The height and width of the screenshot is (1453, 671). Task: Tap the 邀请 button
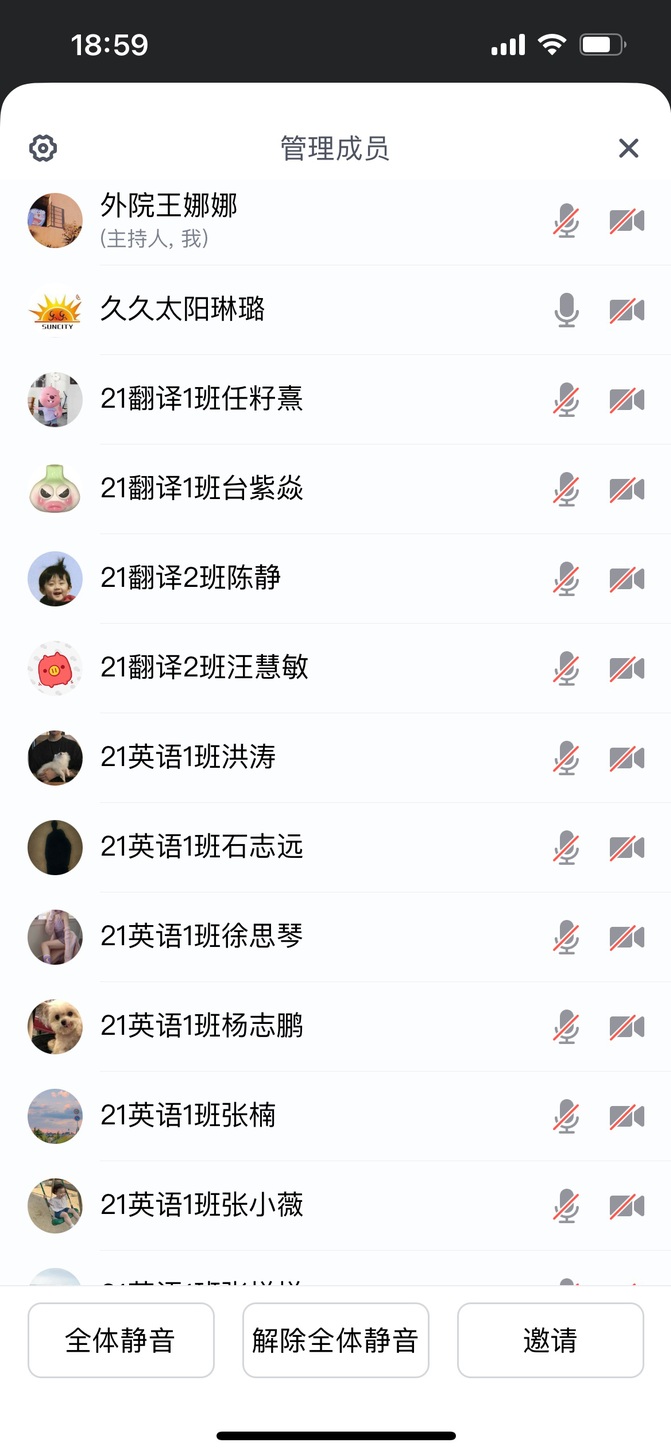click(550, 1340)
